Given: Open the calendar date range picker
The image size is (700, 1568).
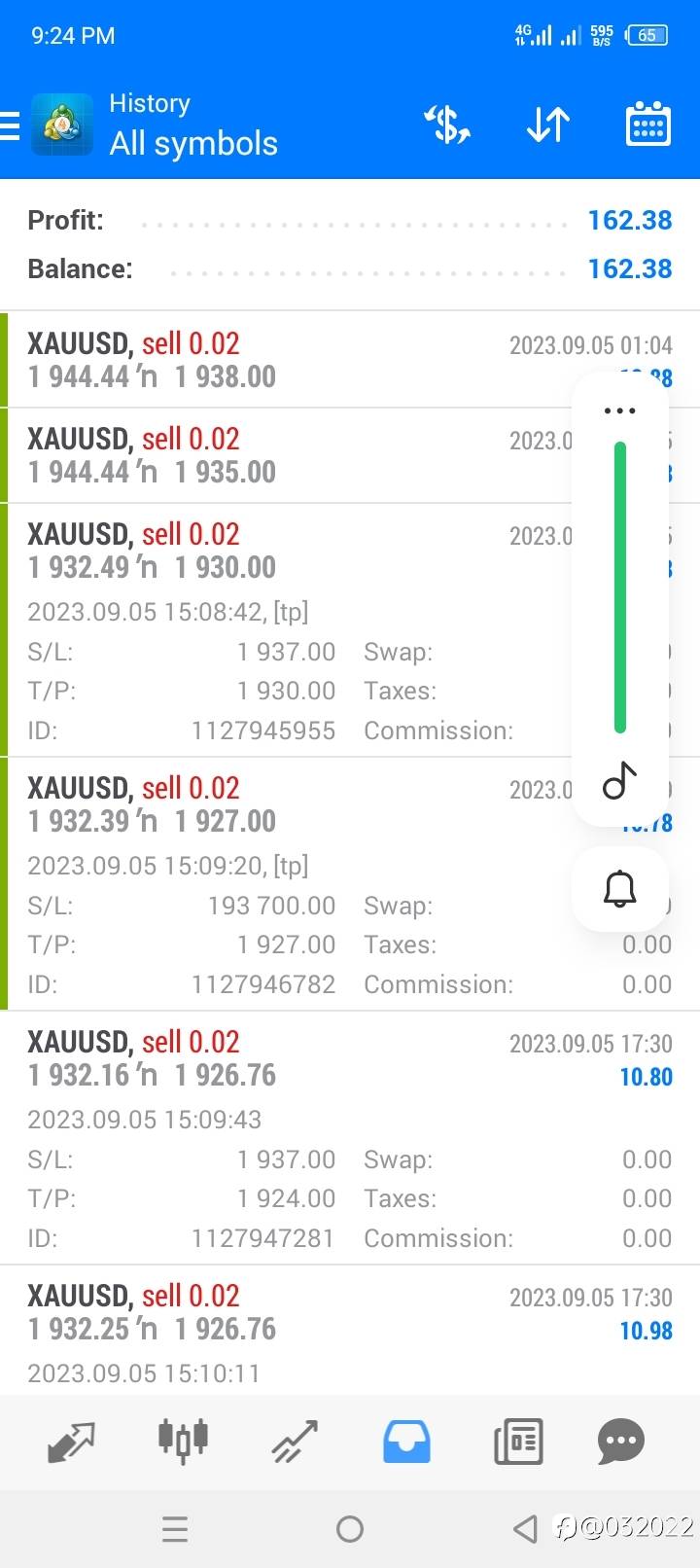Looking at the screenshot, I should click(648, 125).
